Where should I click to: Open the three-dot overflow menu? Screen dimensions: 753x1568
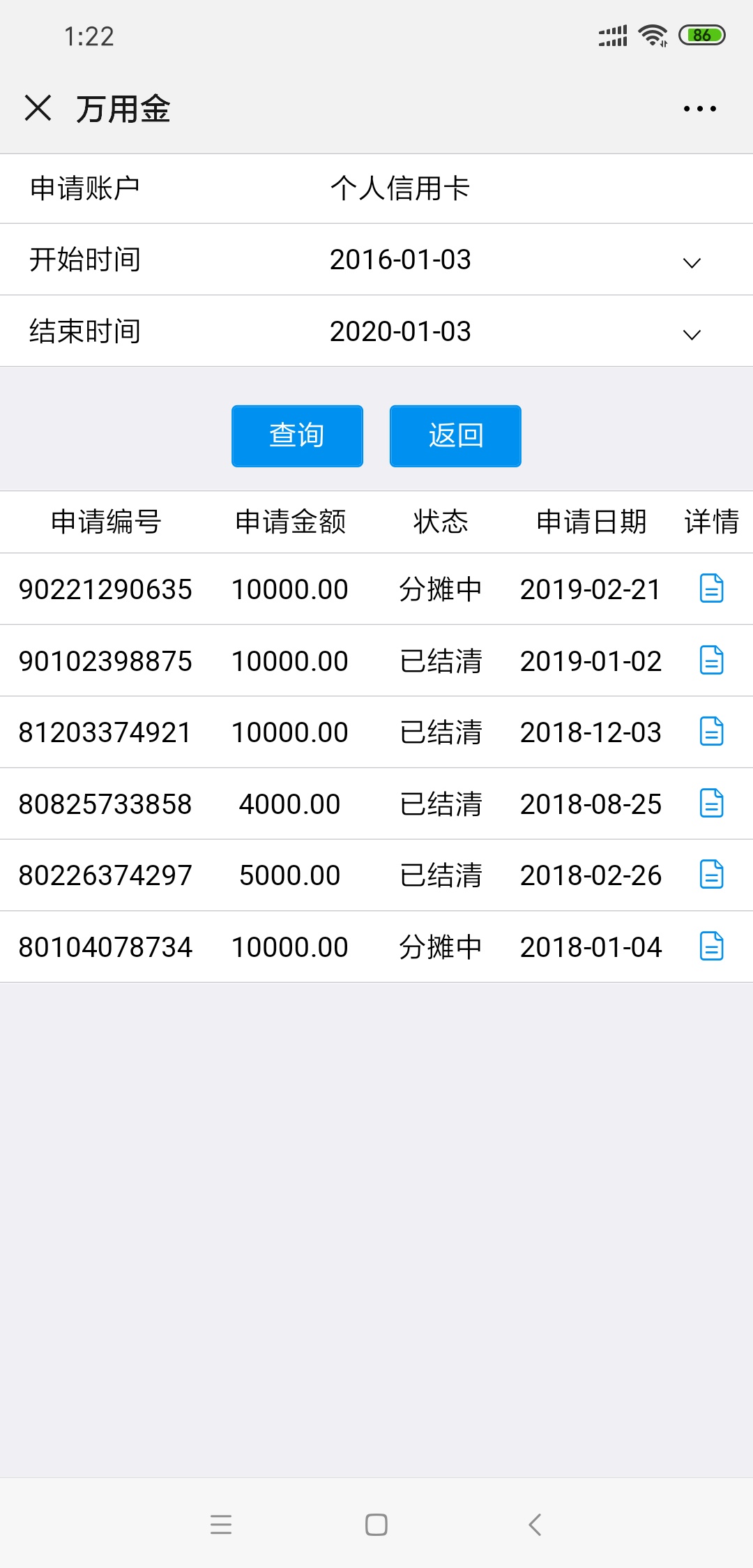(699, 109)
